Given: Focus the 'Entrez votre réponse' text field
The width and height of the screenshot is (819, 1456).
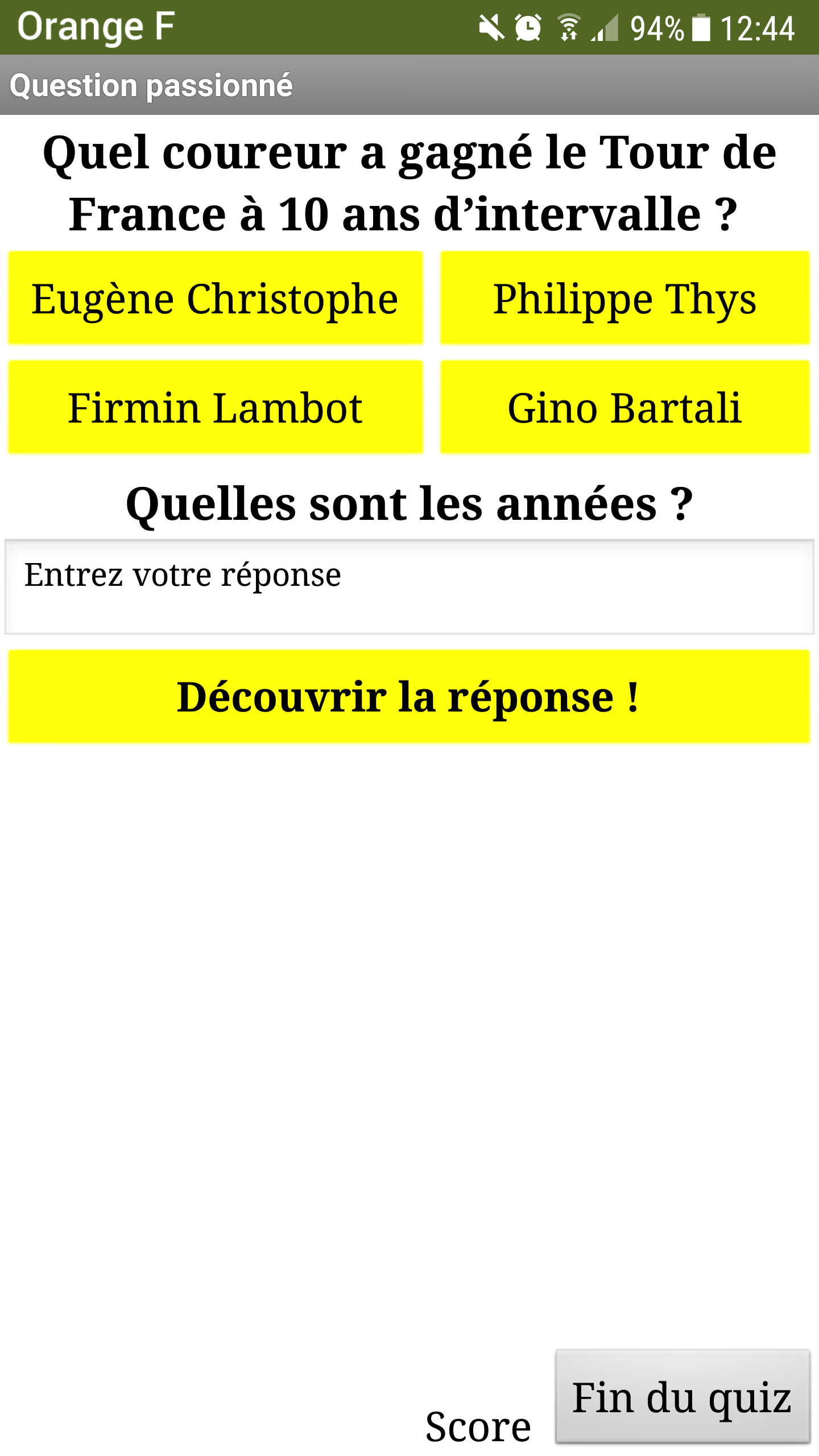Looking at the screenshot, I should pos(409,587).
